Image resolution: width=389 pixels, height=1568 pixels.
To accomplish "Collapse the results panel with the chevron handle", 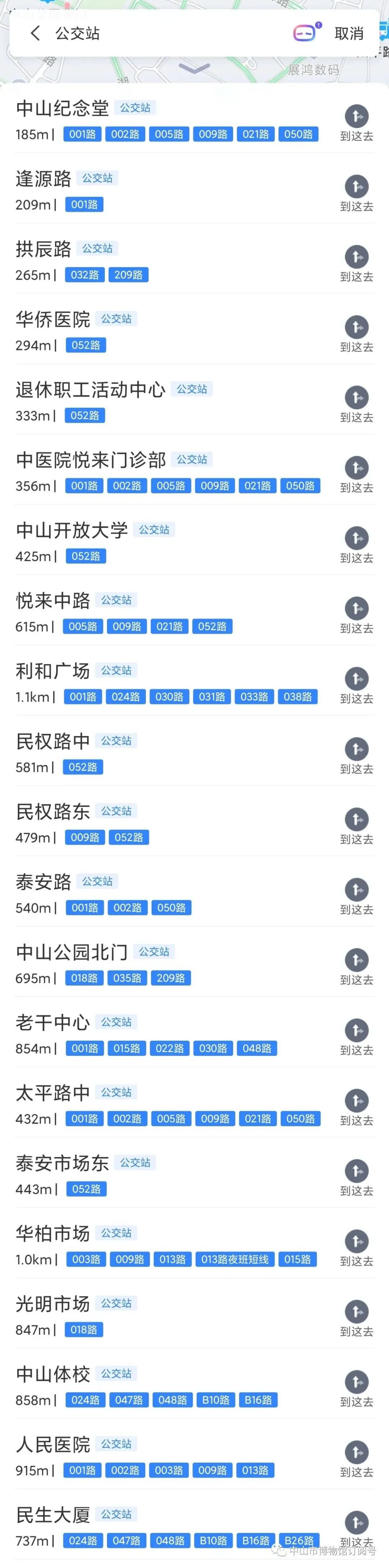I will (x=194, y=68).
